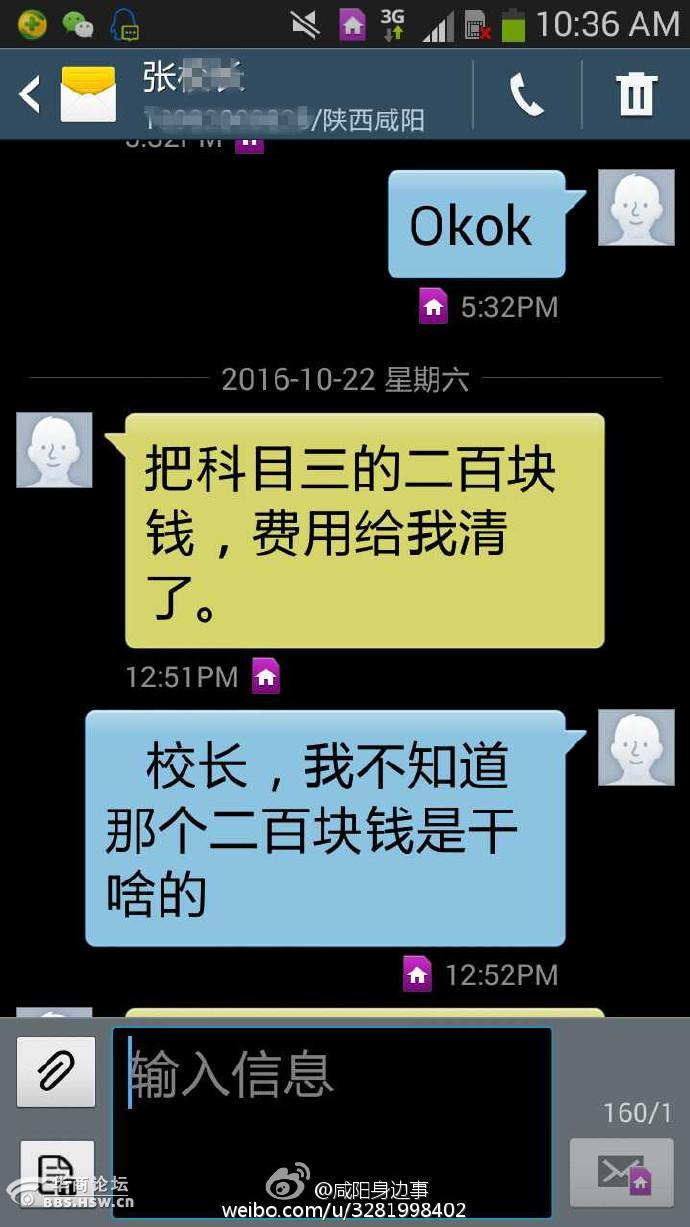Tap the paperclip attach button
Image resolution: width=690 pixels, height=1227 pixels.
(x=56, y=1072)
